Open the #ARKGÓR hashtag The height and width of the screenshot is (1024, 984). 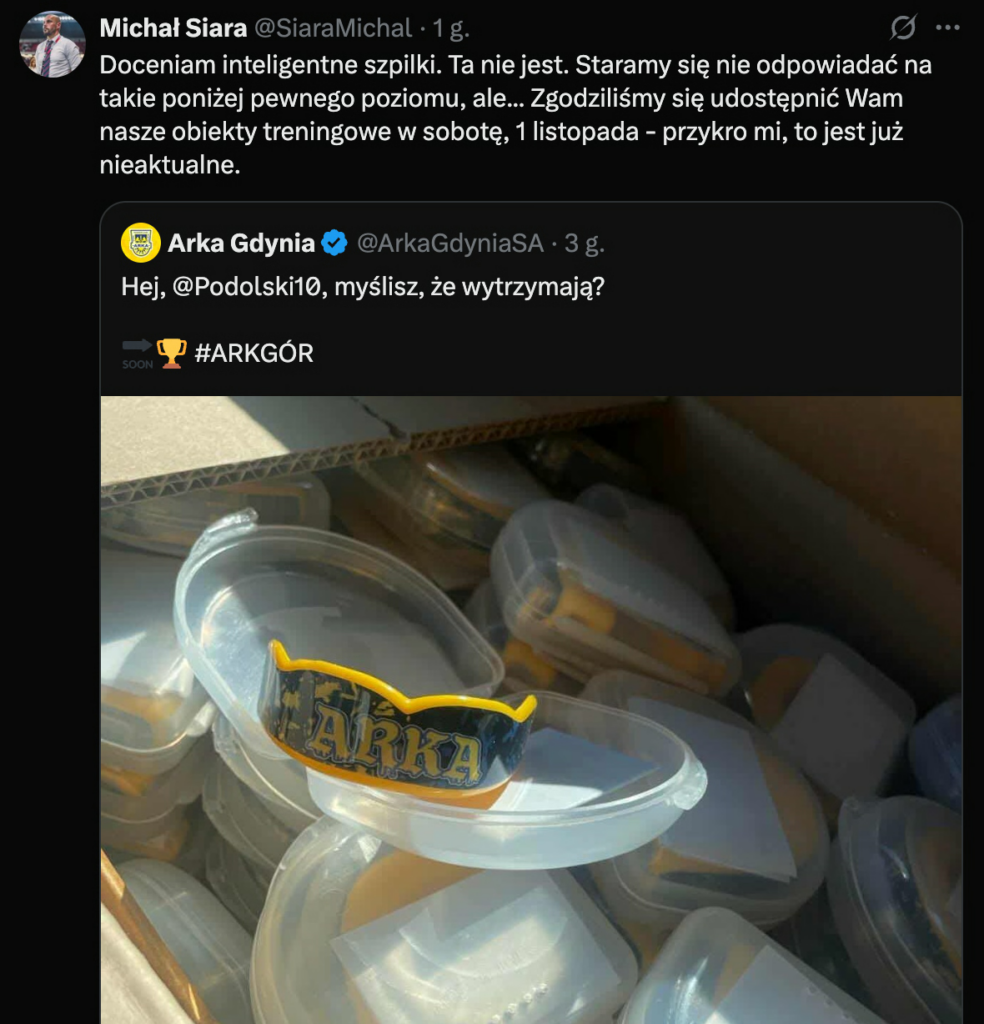click(x=254, y=353)
